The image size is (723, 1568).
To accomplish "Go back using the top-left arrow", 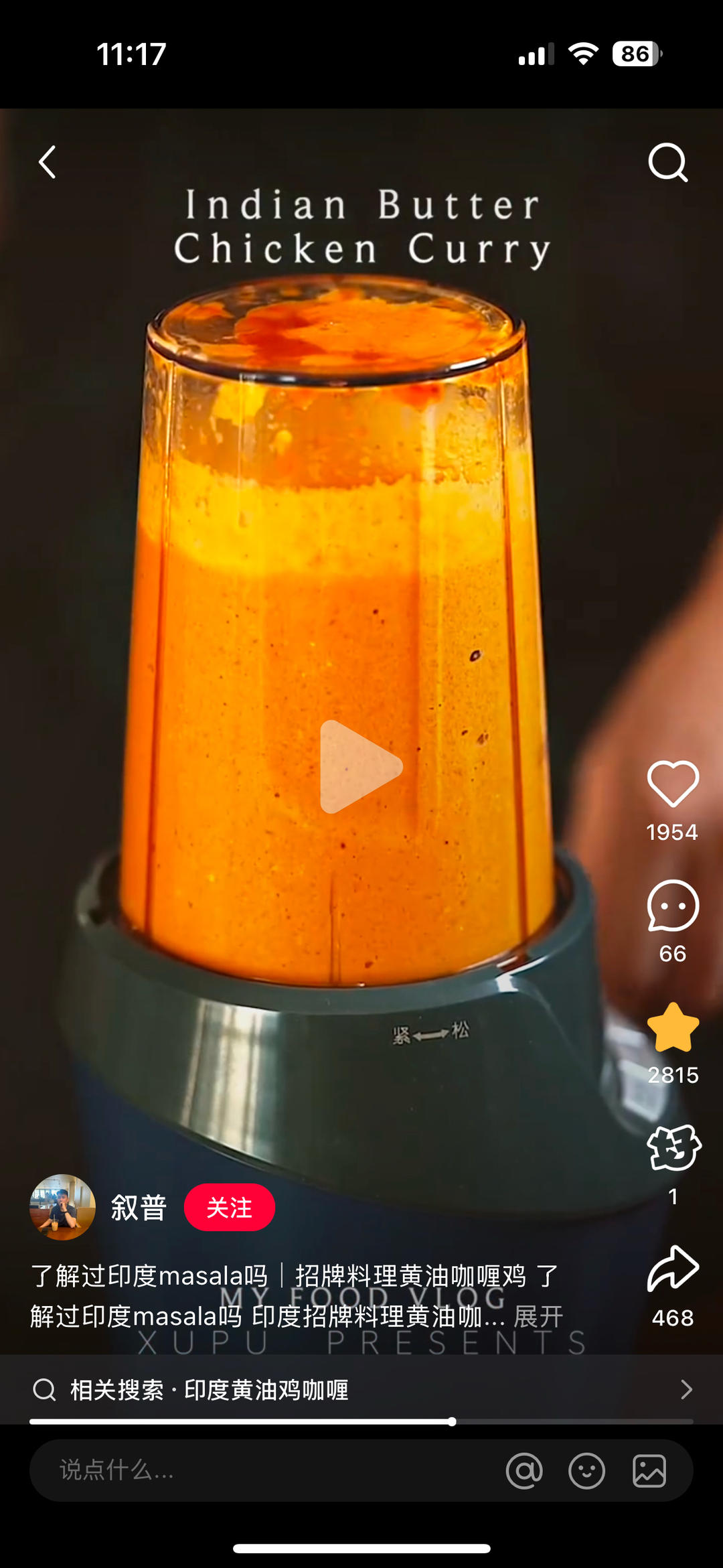I will point(47,162).
